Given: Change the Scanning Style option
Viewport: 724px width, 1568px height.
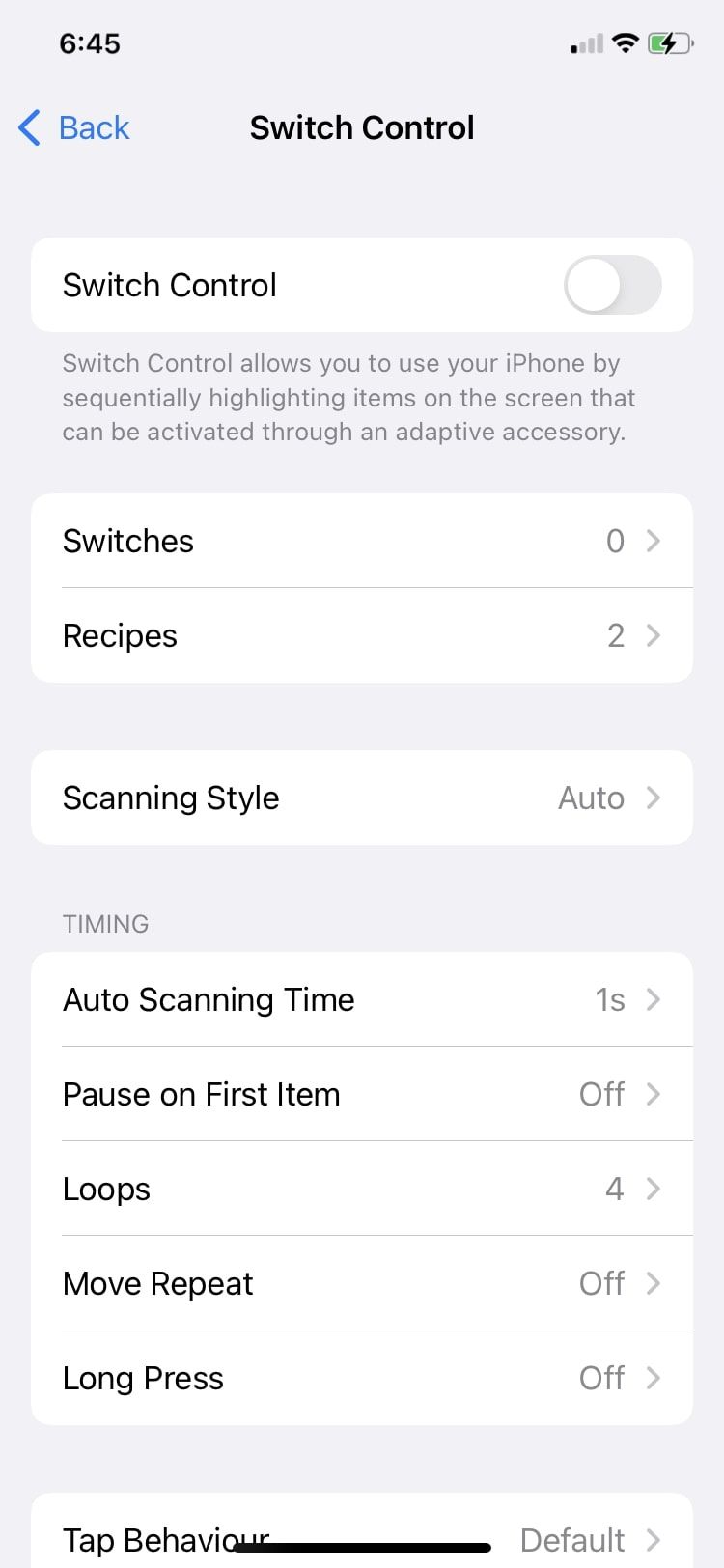Looking at the screenshot, I should point(361,798).
